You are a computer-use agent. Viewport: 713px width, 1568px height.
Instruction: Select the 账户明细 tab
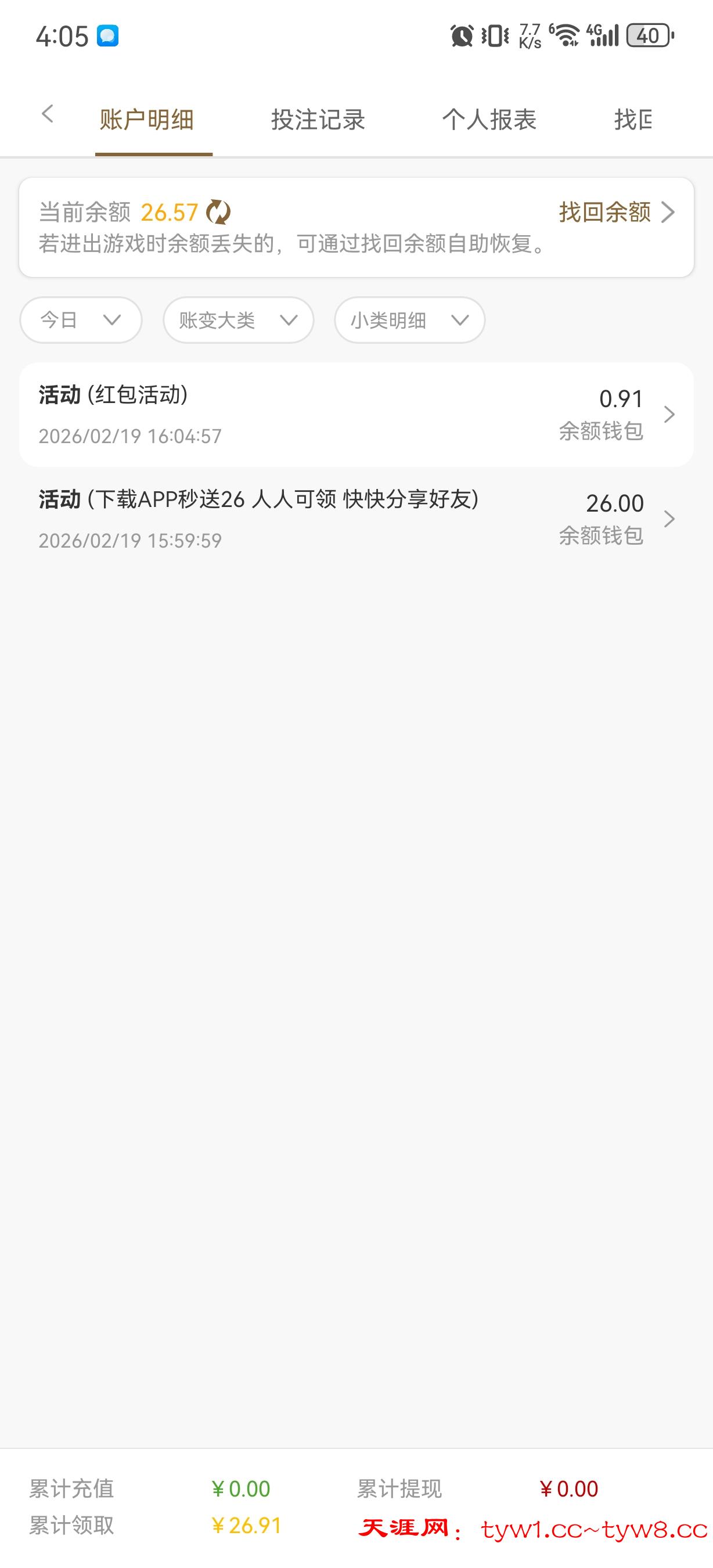coord(147,119)
